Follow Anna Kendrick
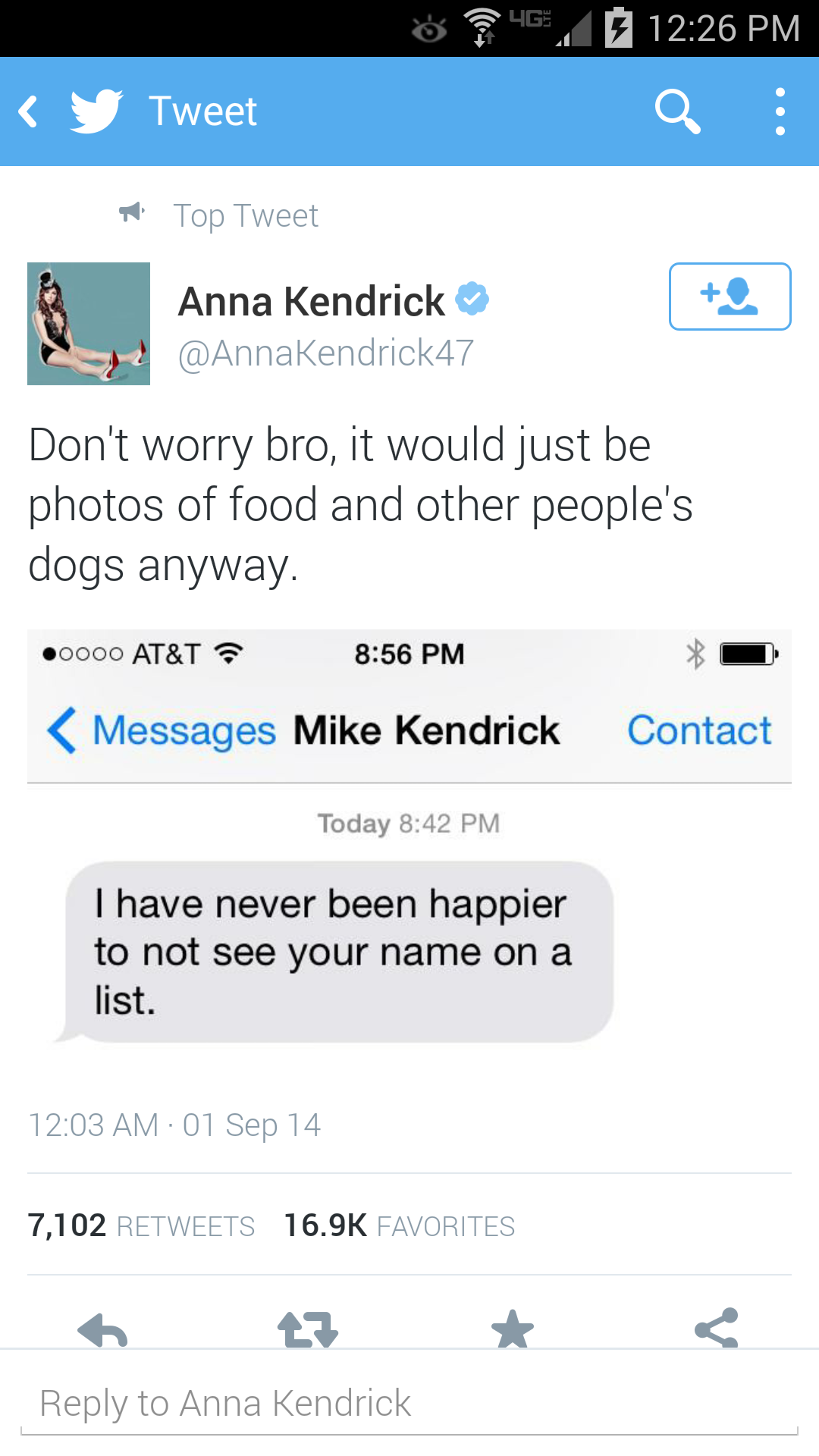819x1456 pixels. (730, 297)
